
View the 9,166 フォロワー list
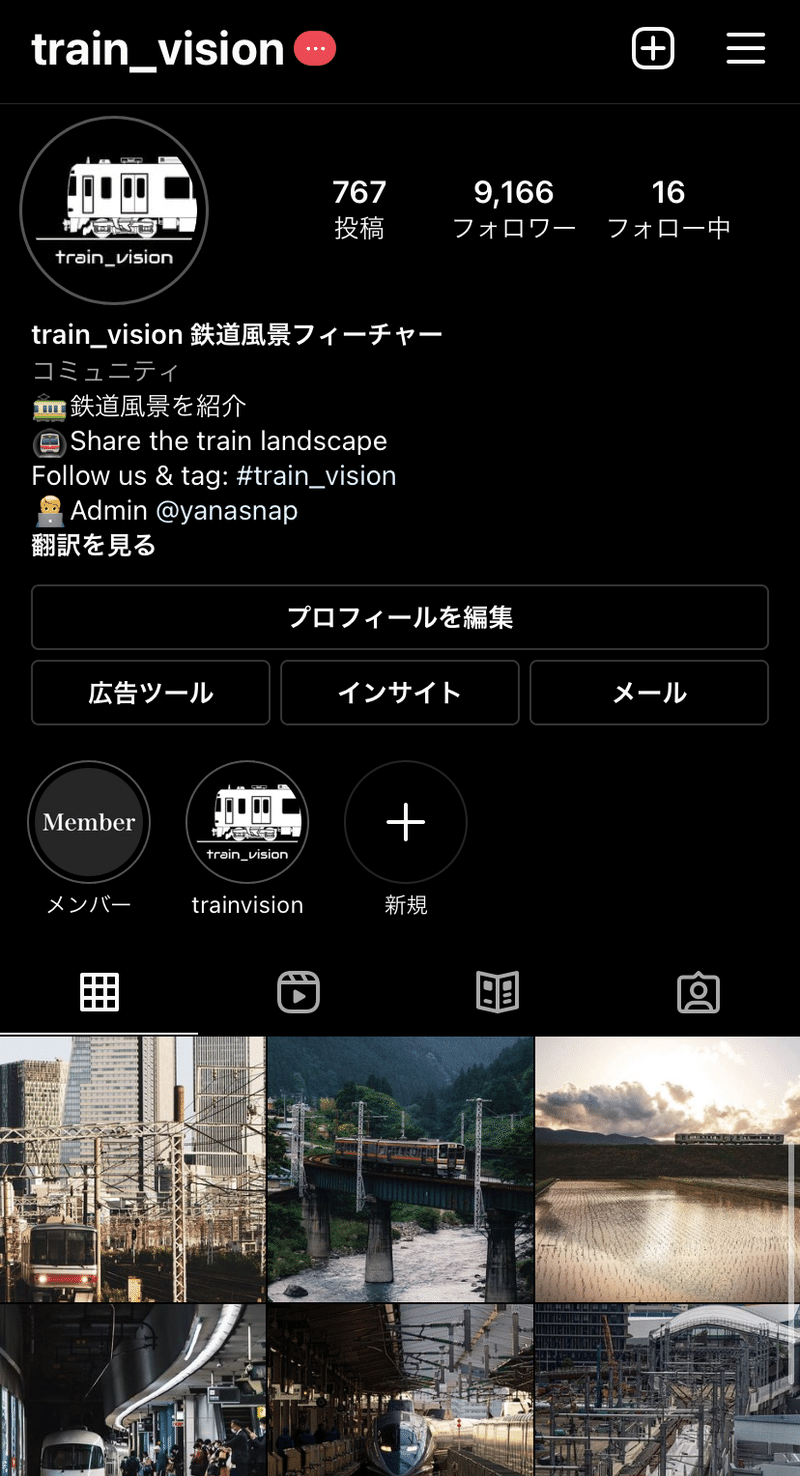[513, 208]
